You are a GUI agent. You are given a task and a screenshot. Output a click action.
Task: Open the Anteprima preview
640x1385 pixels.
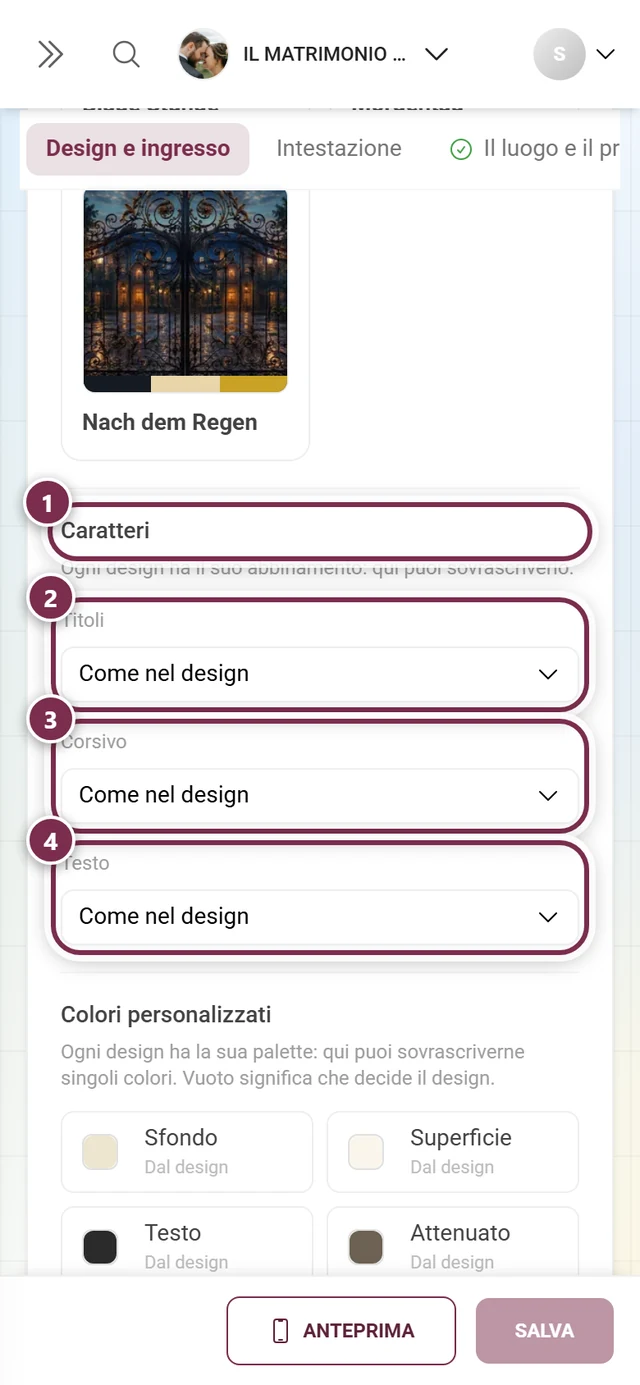coord(341,1331)
